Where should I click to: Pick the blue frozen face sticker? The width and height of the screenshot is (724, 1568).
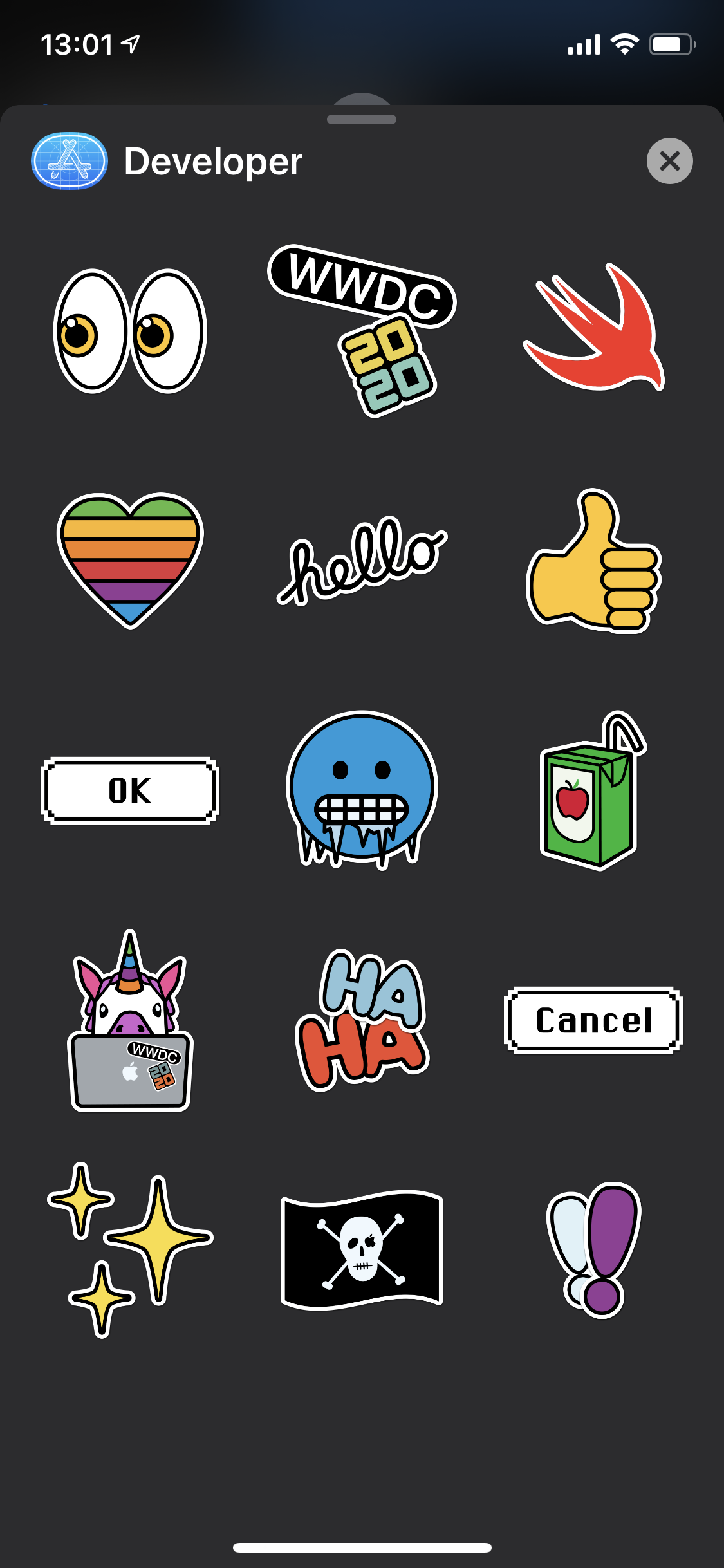(x=362, y=789)
